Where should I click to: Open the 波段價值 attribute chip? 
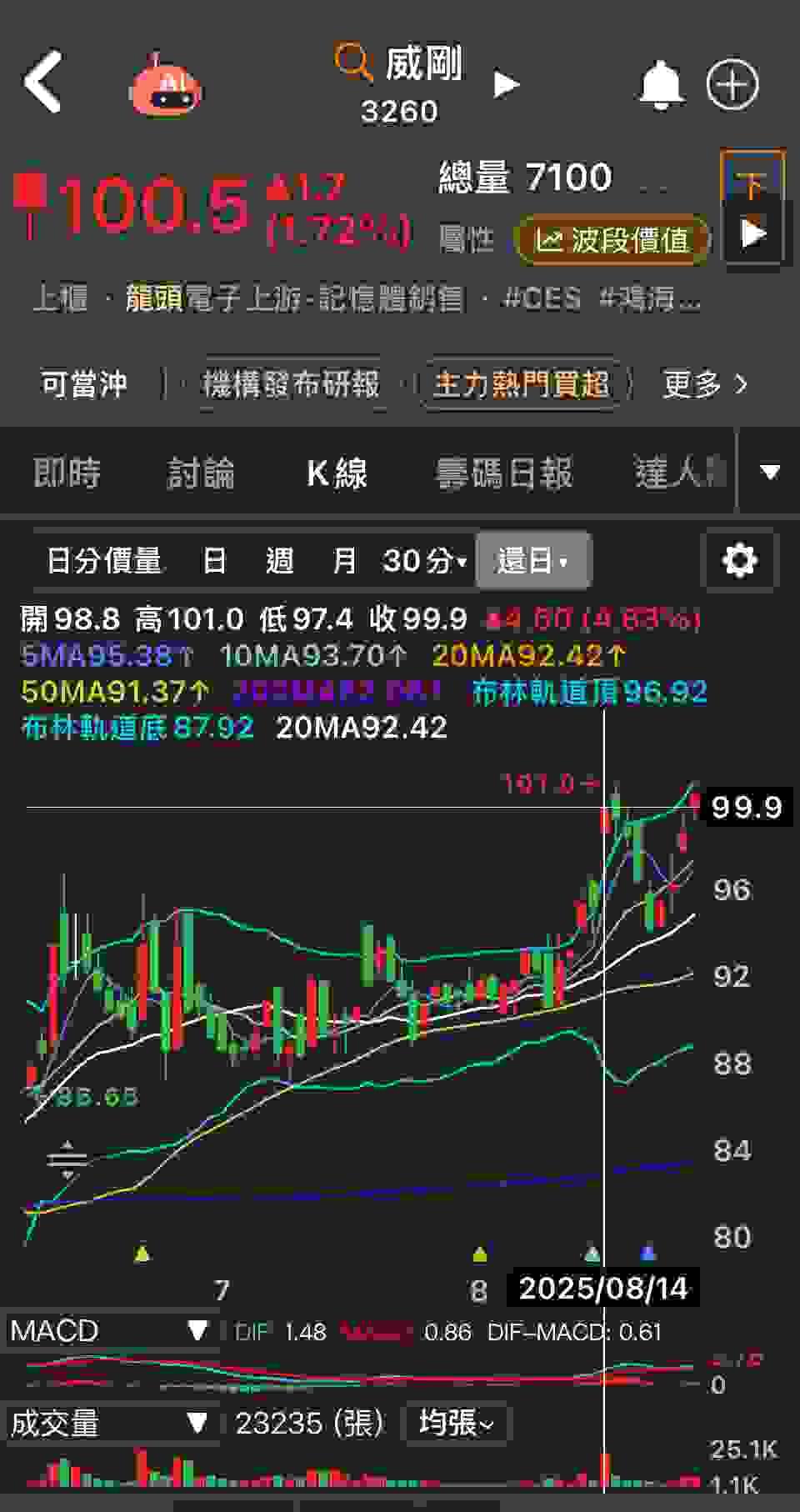612,241
